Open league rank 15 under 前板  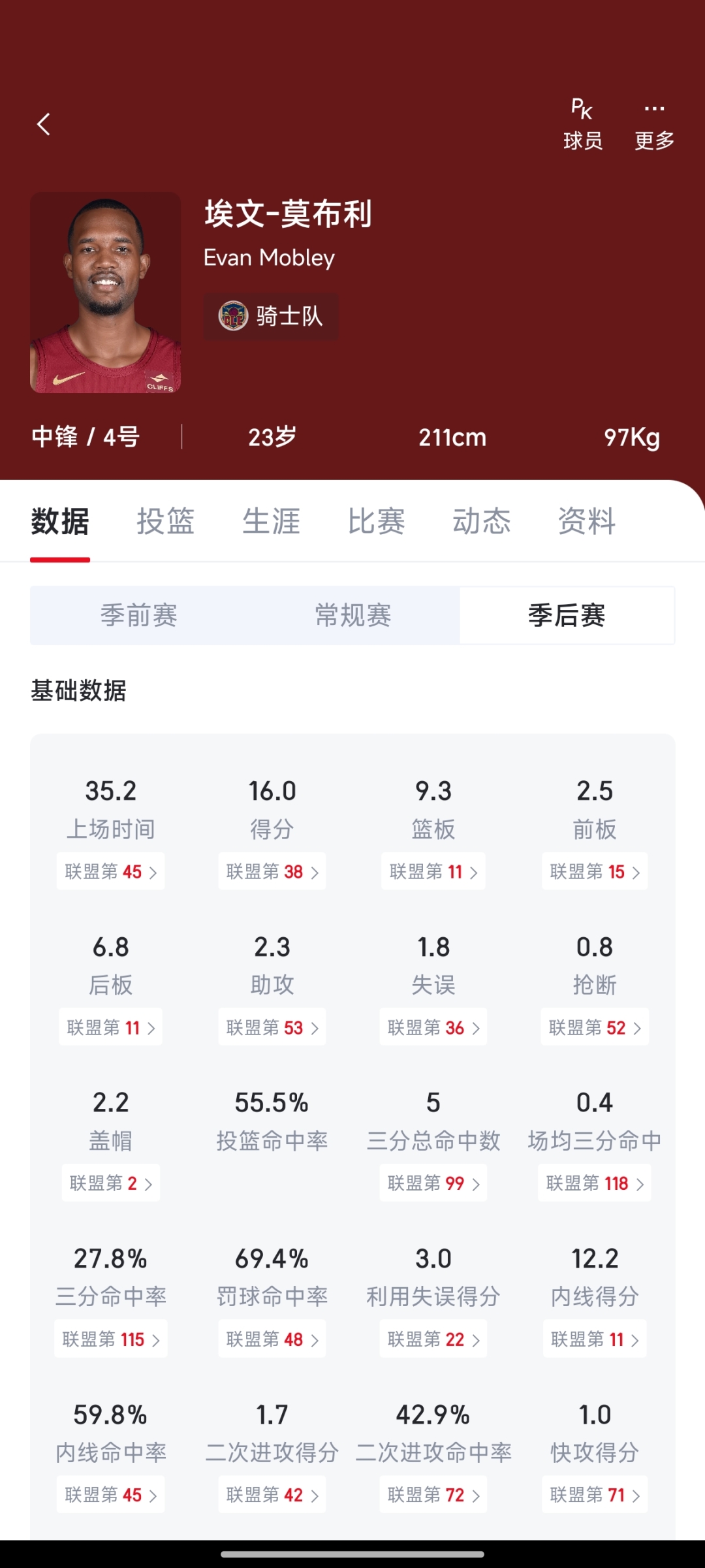pos(595,872)
